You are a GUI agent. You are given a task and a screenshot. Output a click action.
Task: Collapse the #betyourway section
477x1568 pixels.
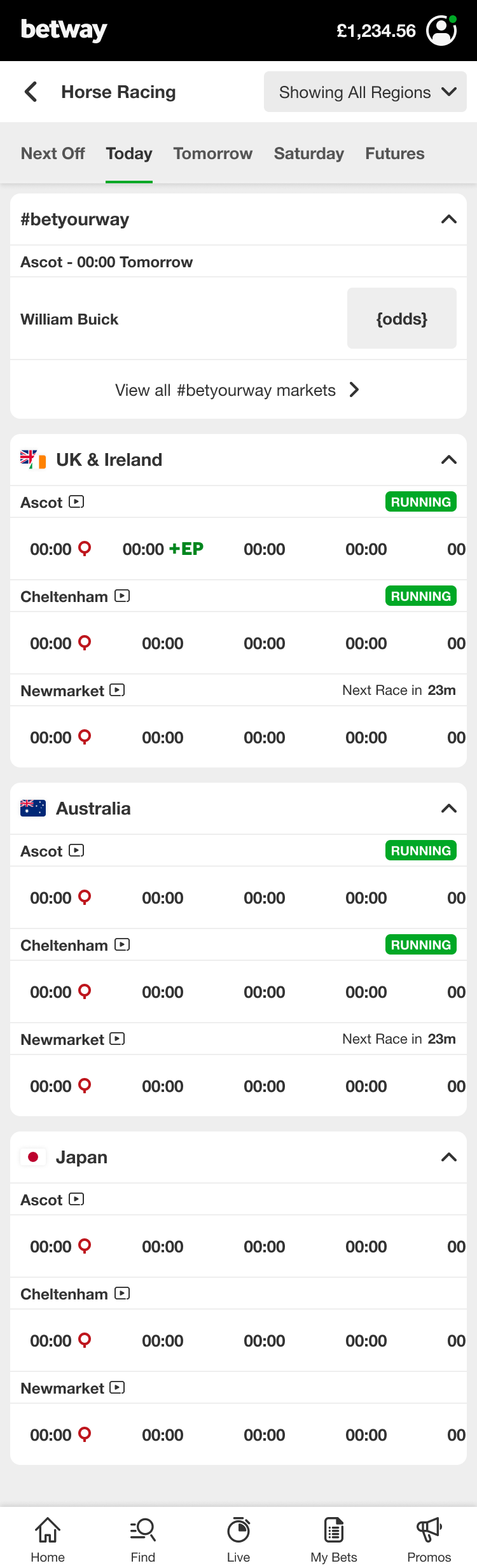[448, 220]
